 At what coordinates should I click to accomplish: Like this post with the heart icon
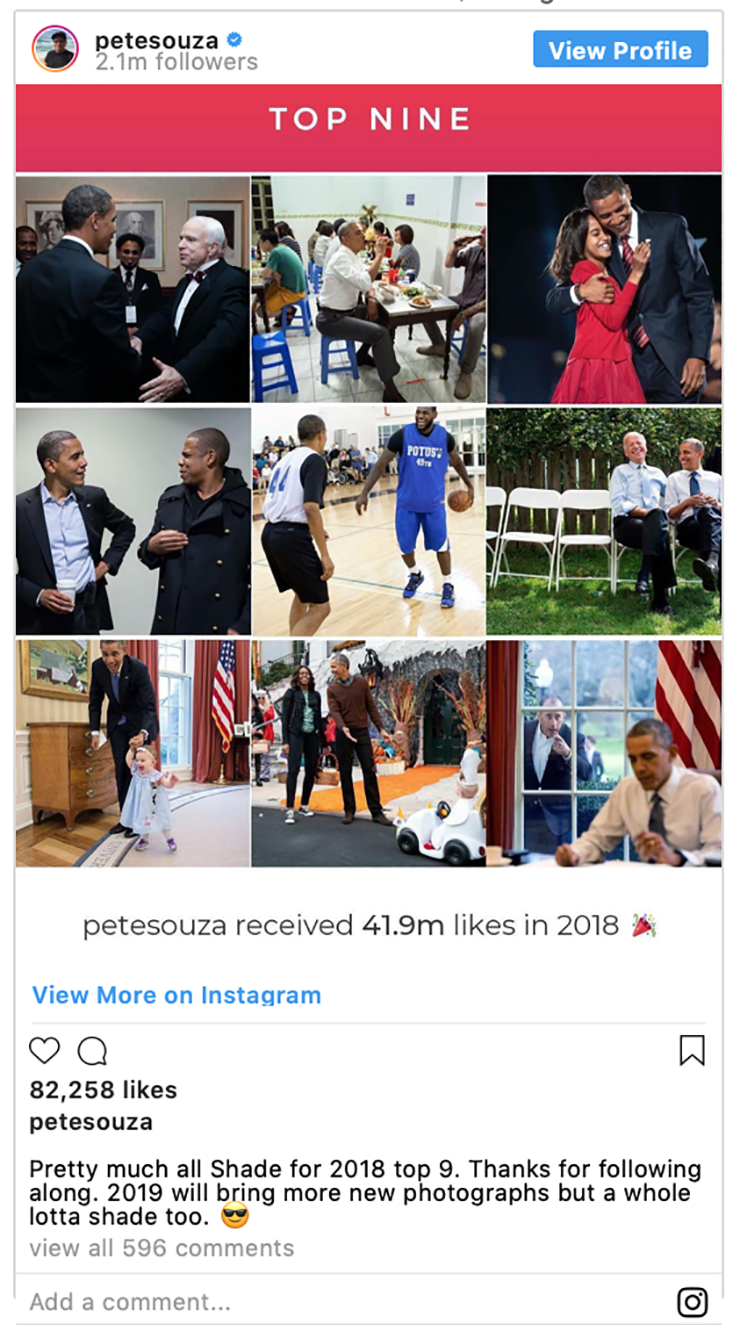point(44,1050)
